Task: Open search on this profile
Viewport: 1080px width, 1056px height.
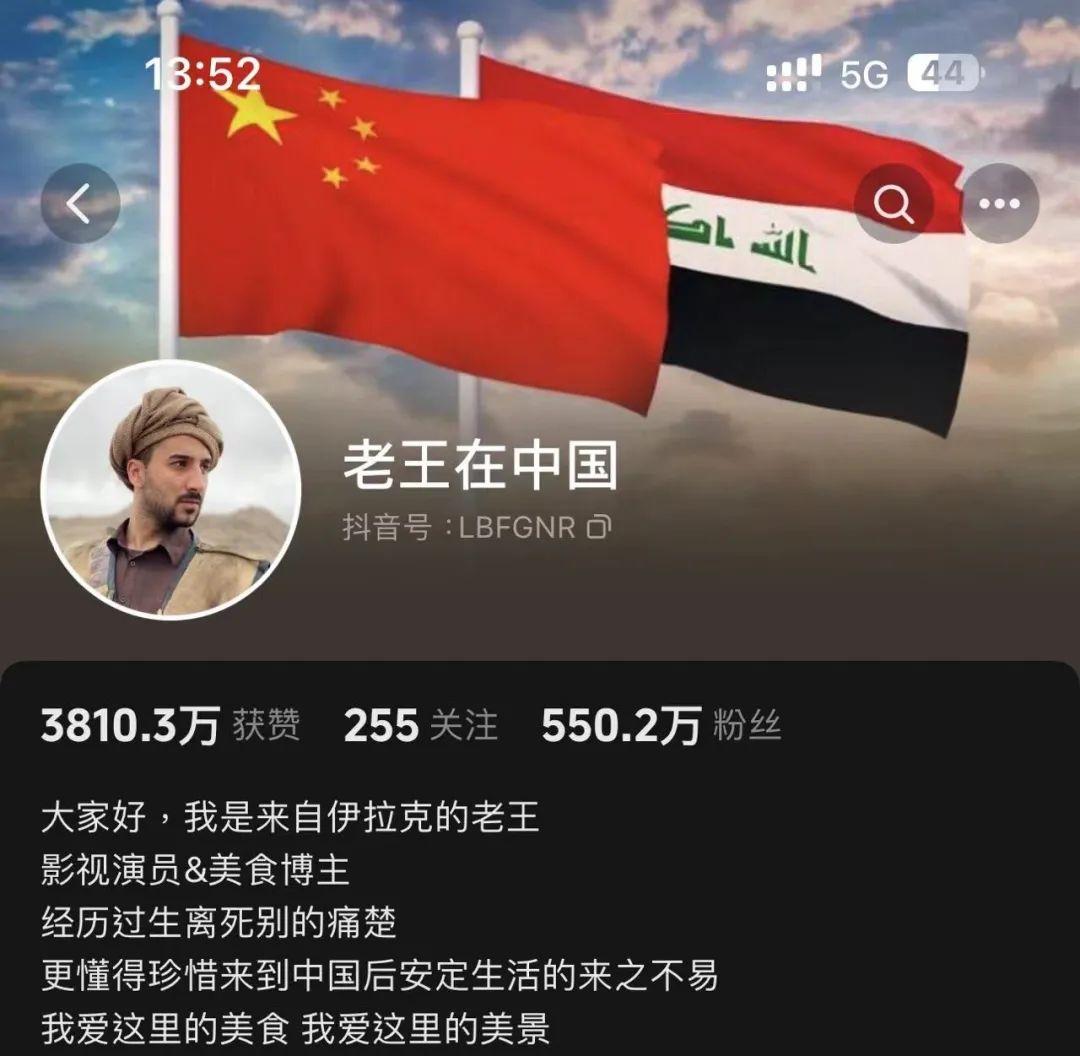Action: click(894, 204)
